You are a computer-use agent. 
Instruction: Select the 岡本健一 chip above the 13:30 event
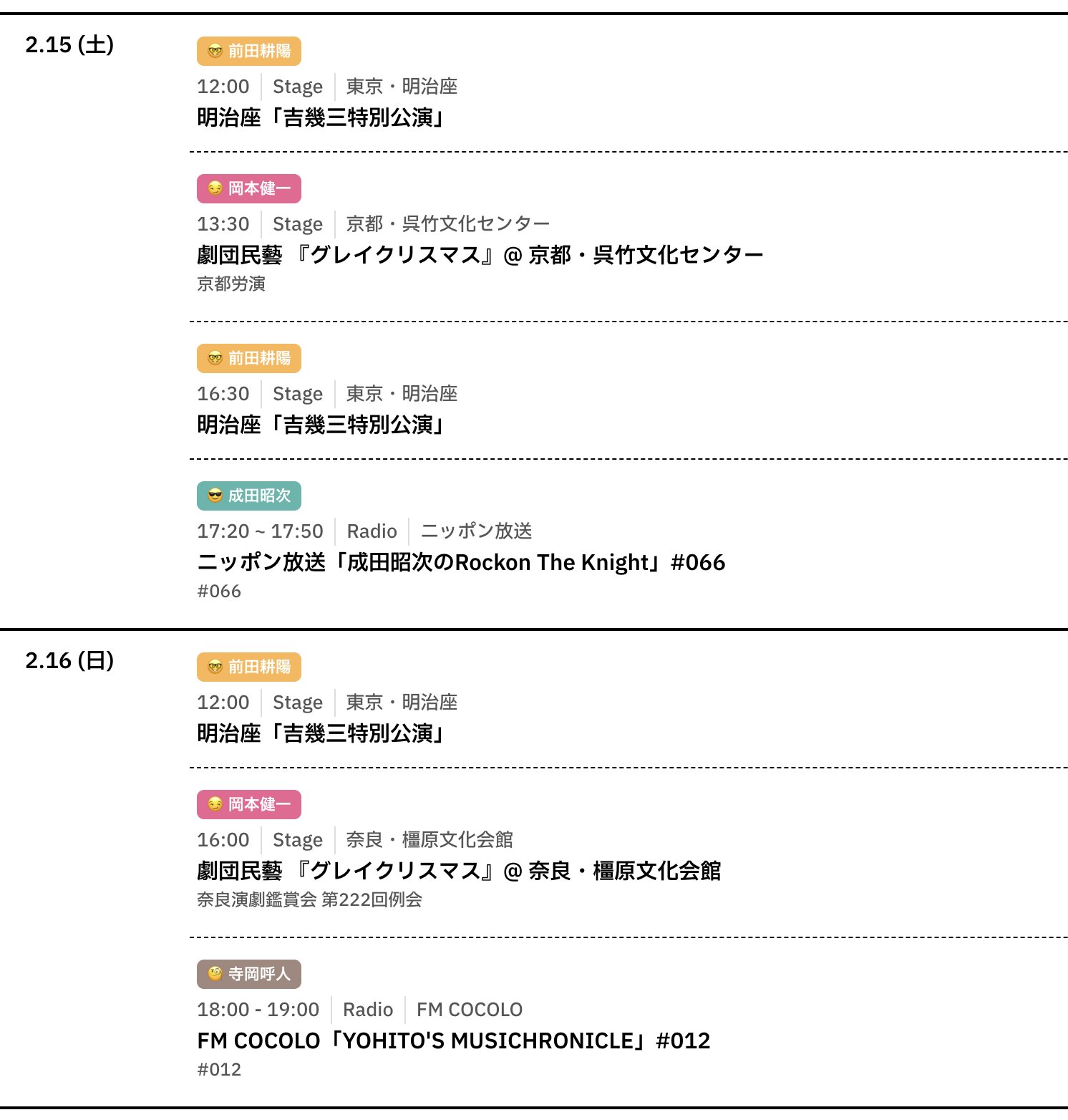coord(249,188)
